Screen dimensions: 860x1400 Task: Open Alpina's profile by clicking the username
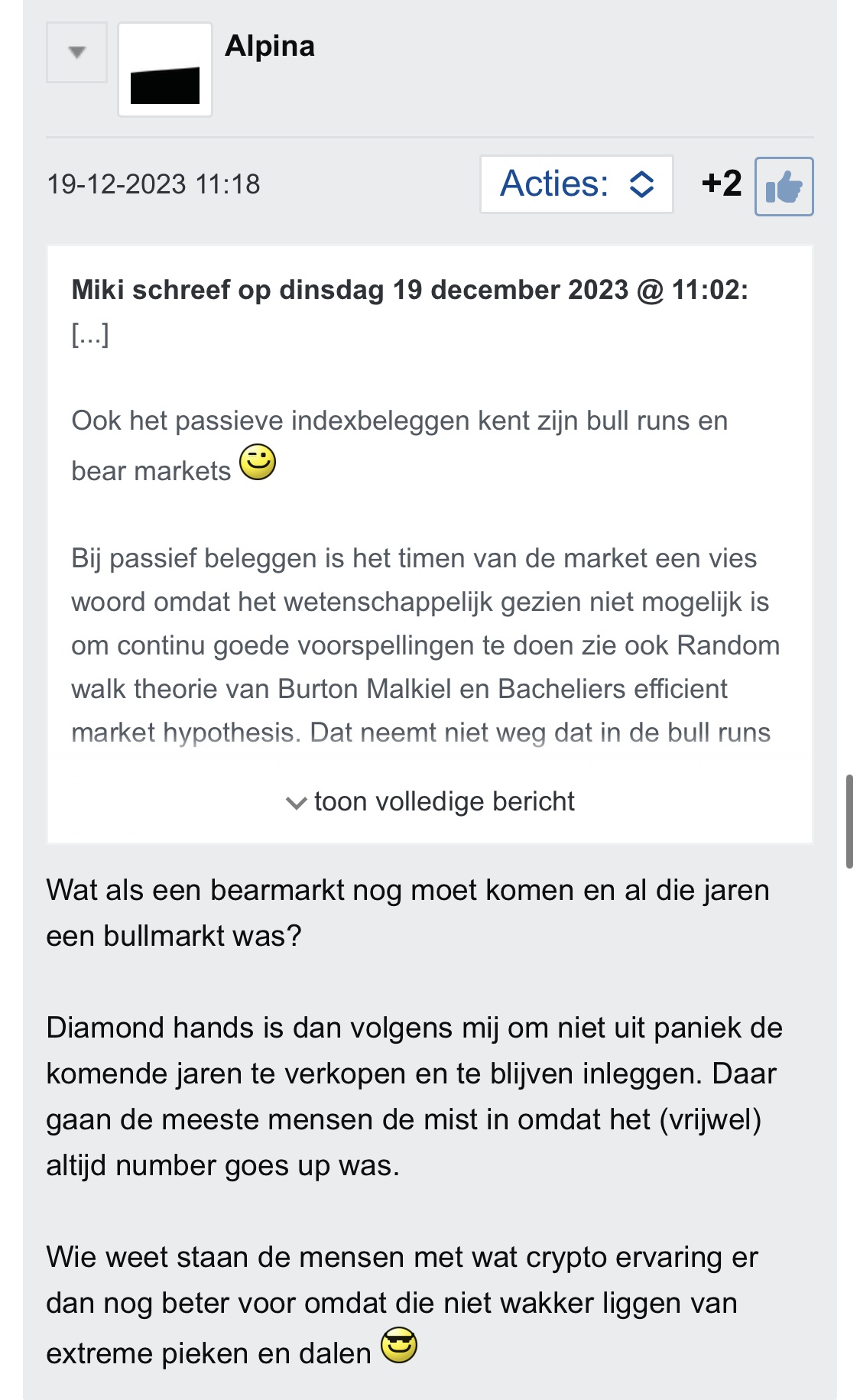tap(271, 46)
